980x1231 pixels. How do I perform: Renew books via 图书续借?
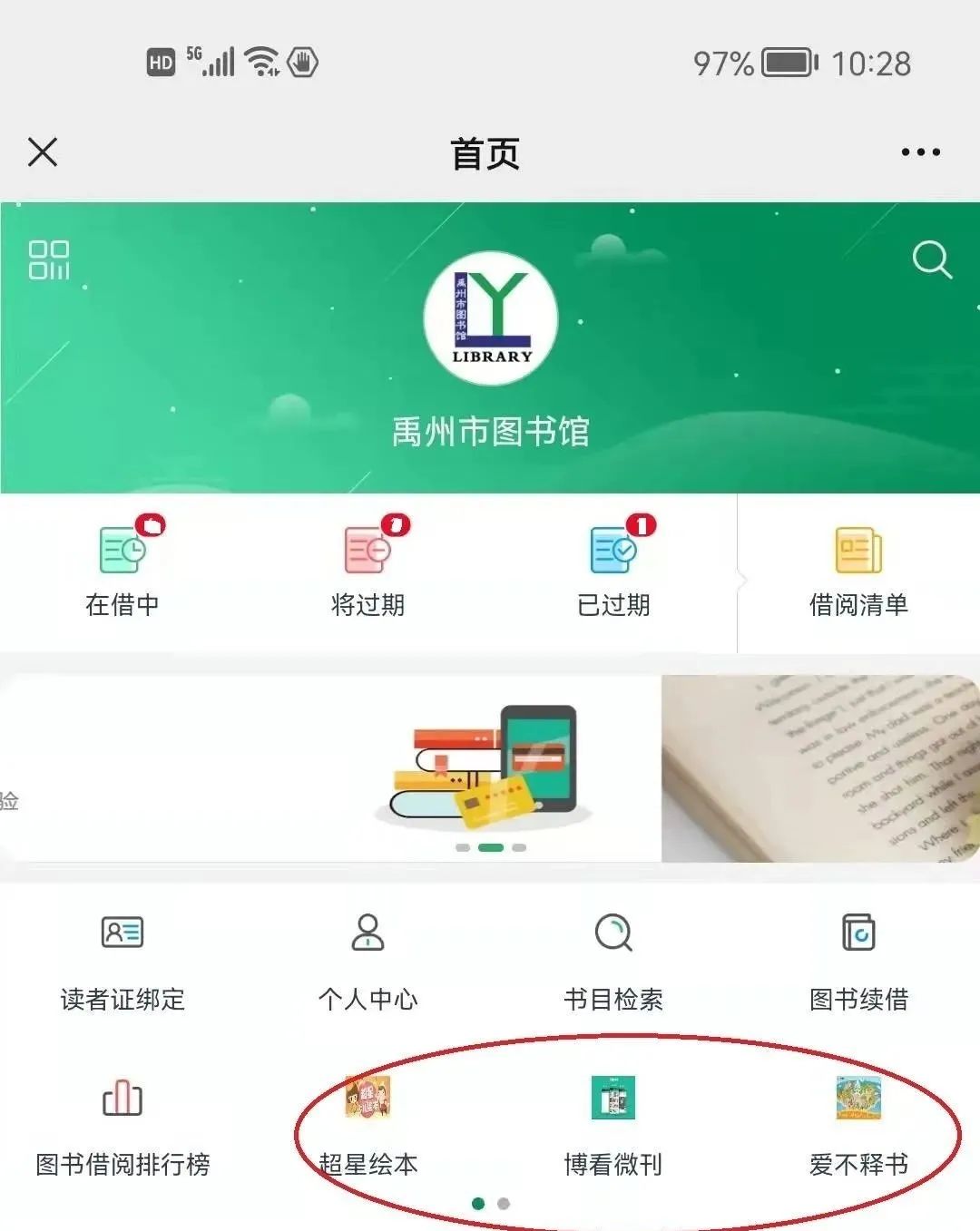click(858, 962)
